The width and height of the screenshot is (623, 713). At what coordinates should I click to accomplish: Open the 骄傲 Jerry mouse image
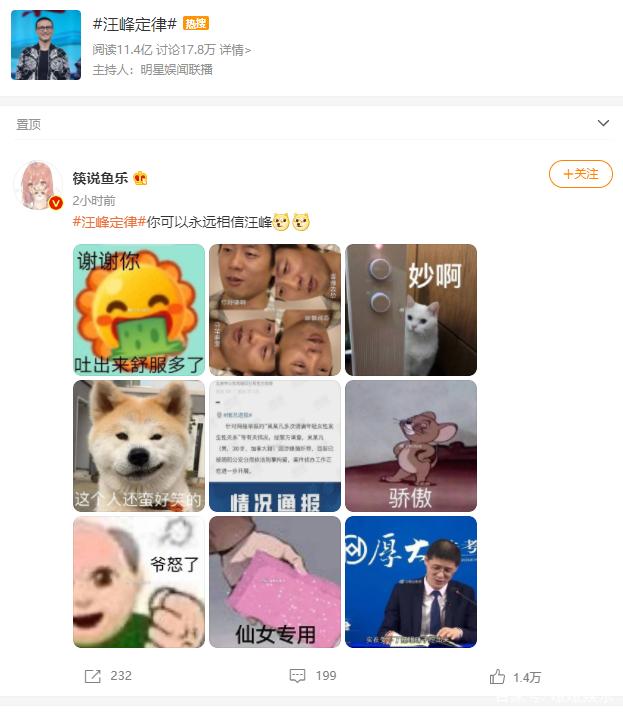[411, 446]
